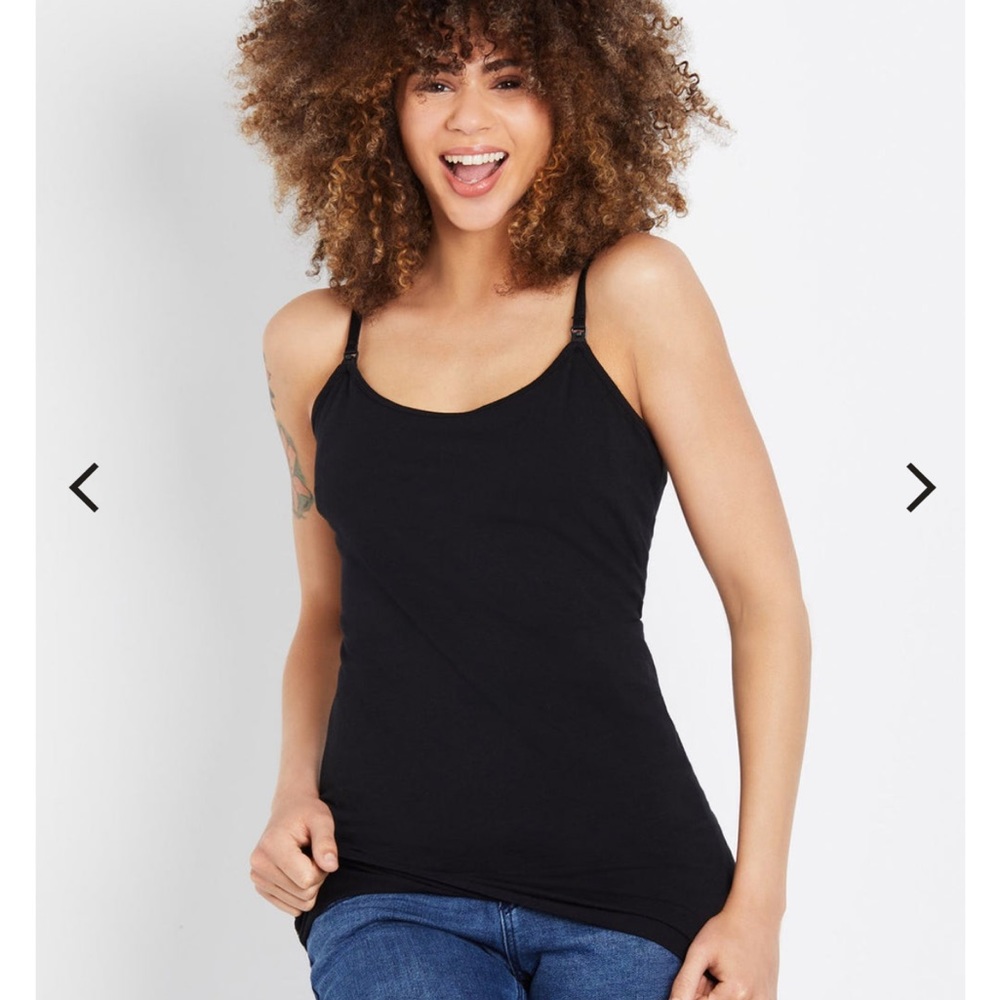
Task: Go to the previous product photo
Action: [84, 488]
